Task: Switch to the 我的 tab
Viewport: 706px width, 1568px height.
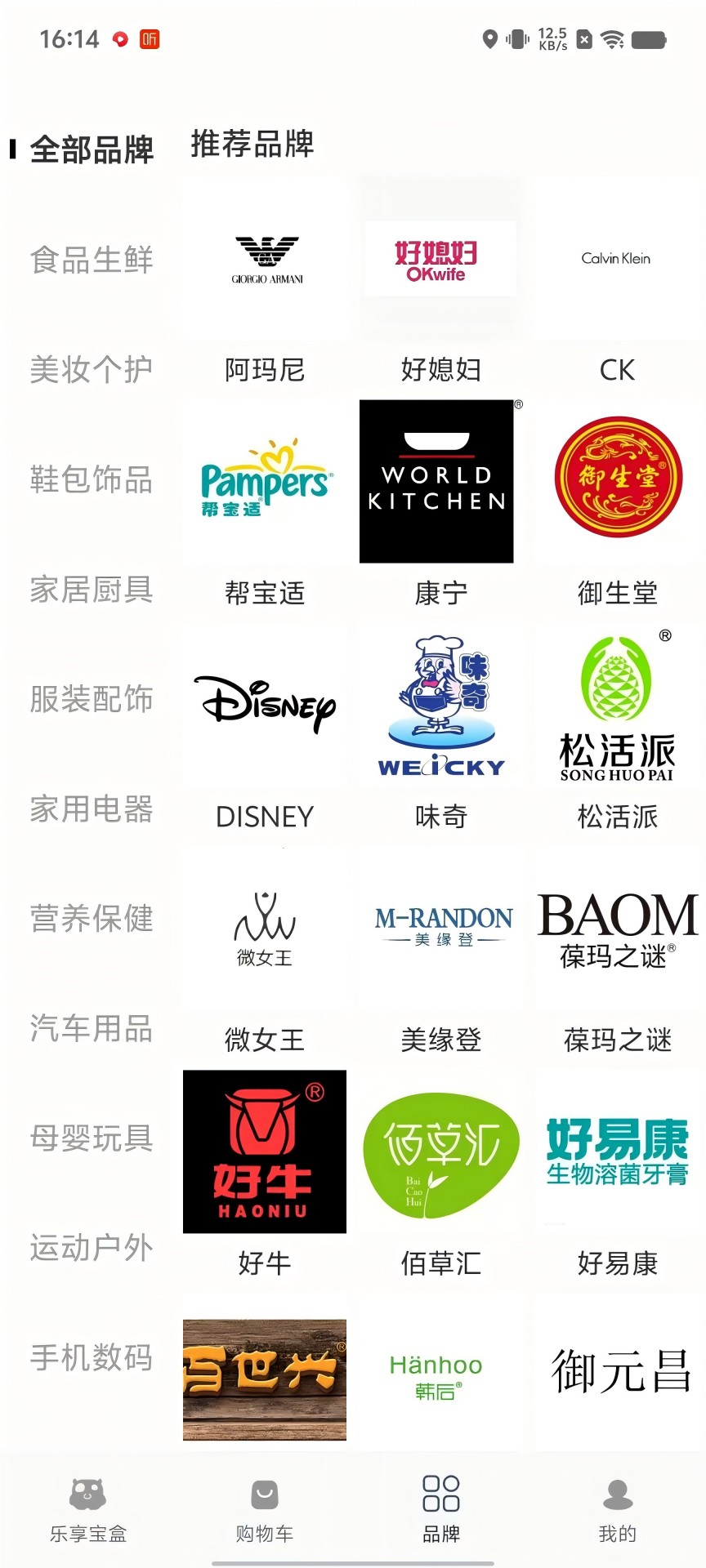Action: [618, 1509]
